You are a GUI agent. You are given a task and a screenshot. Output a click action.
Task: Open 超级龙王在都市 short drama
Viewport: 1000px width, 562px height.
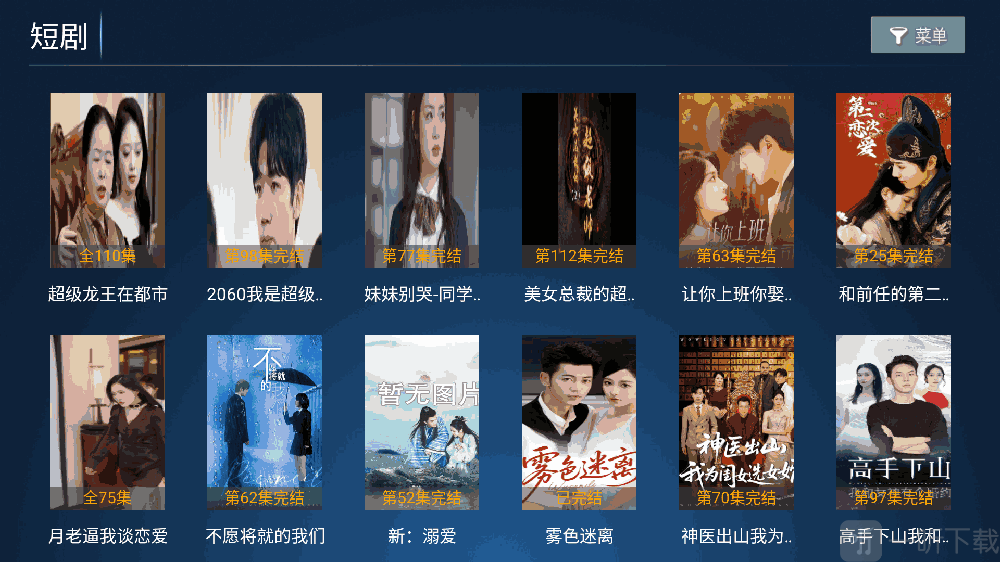pos(108,181)
